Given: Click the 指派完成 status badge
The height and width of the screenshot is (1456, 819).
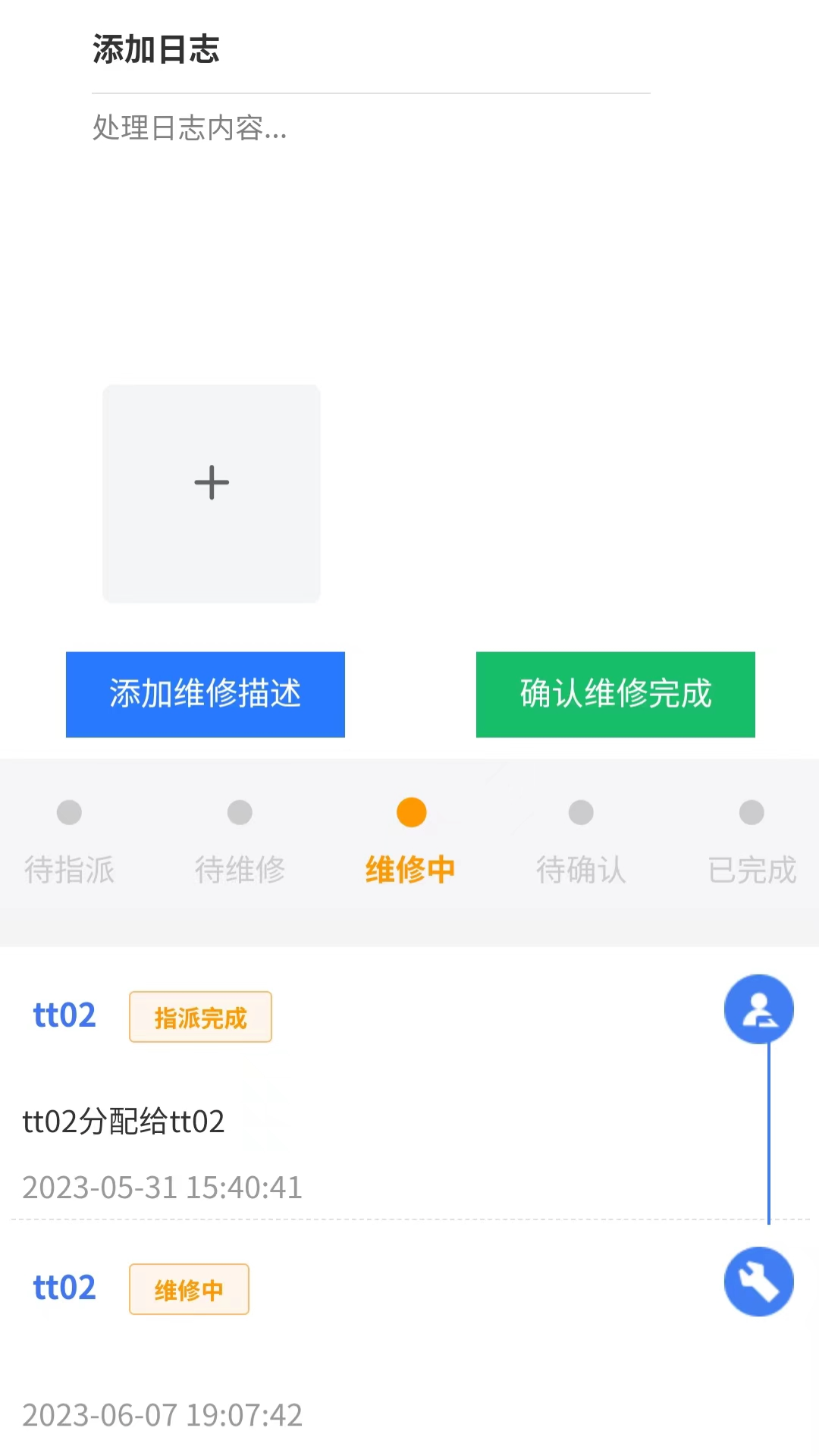Looking at the screenshot, I should click(x=200, y=1018).
